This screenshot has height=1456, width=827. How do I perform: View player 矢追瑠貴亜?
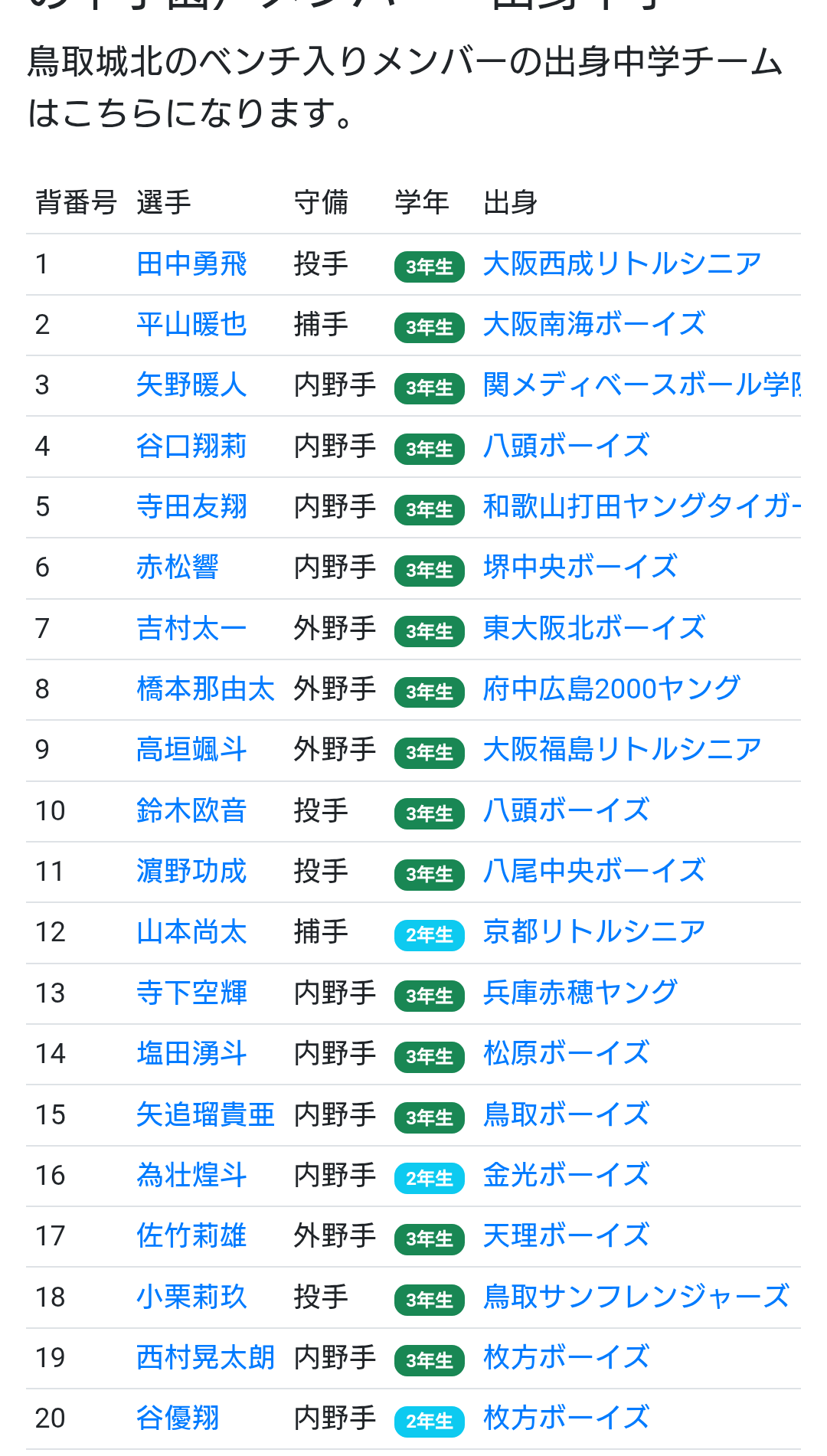[x=205, y=1115]
